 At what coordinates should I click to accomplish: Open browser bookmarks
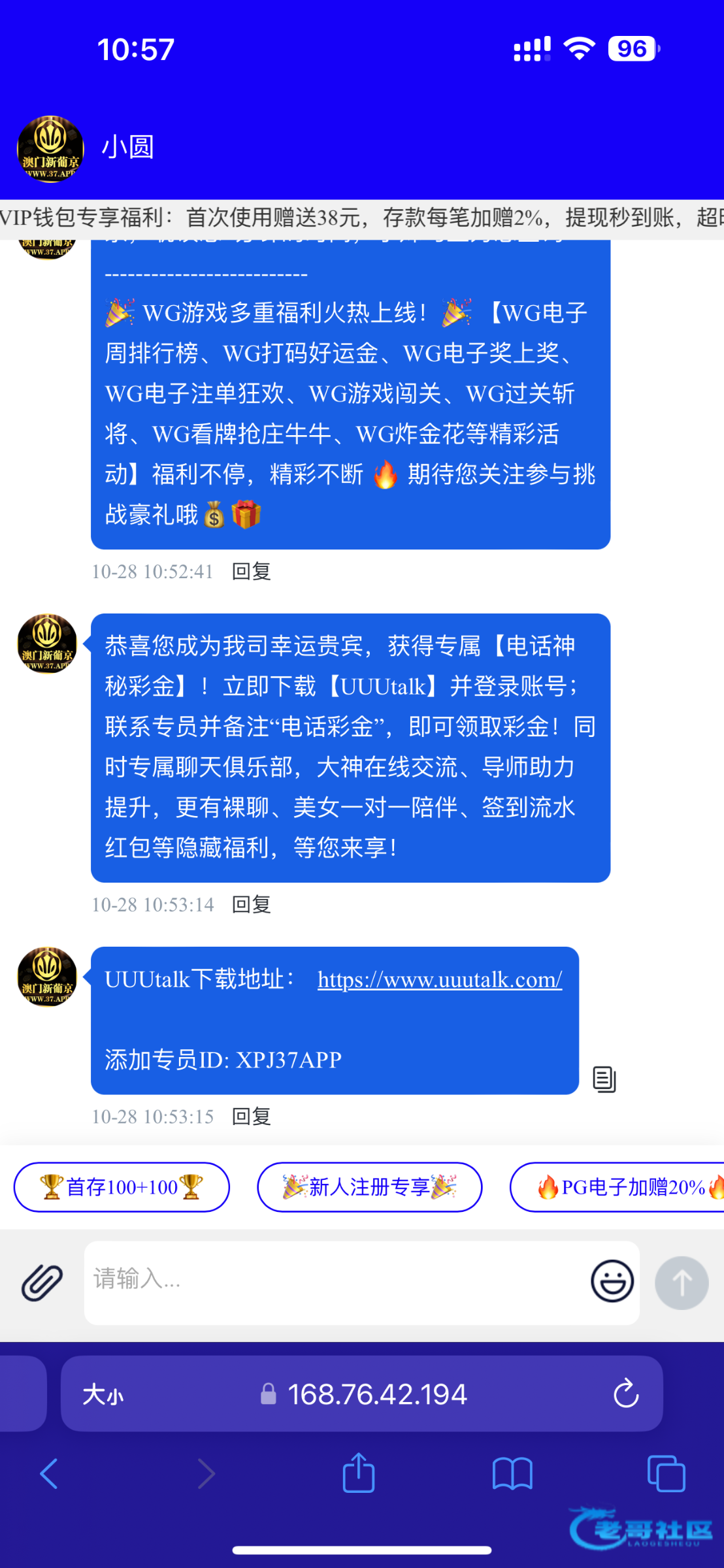click(513, 1474)
